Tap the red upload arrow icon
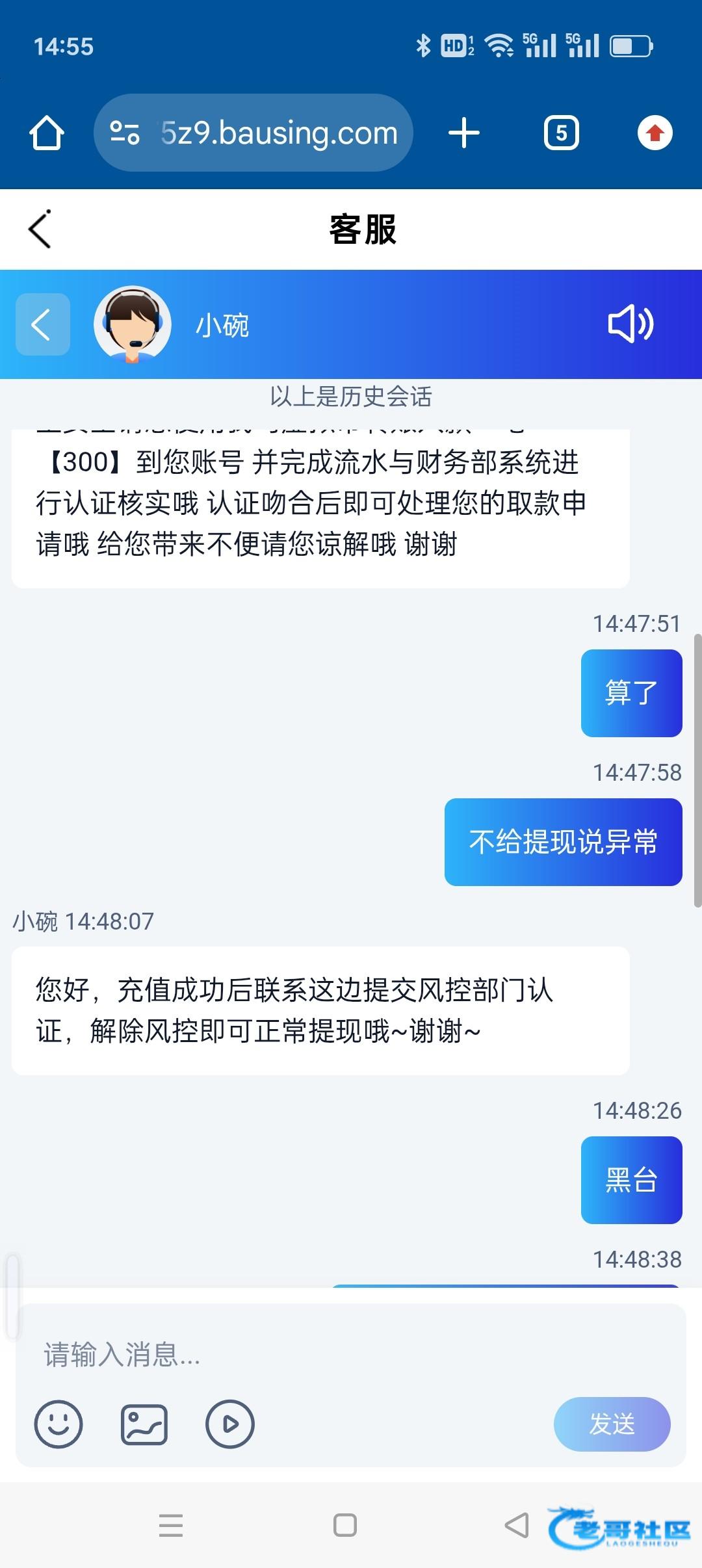The width and height of the screenshot is (702, 1568). (x=655, y=133)
